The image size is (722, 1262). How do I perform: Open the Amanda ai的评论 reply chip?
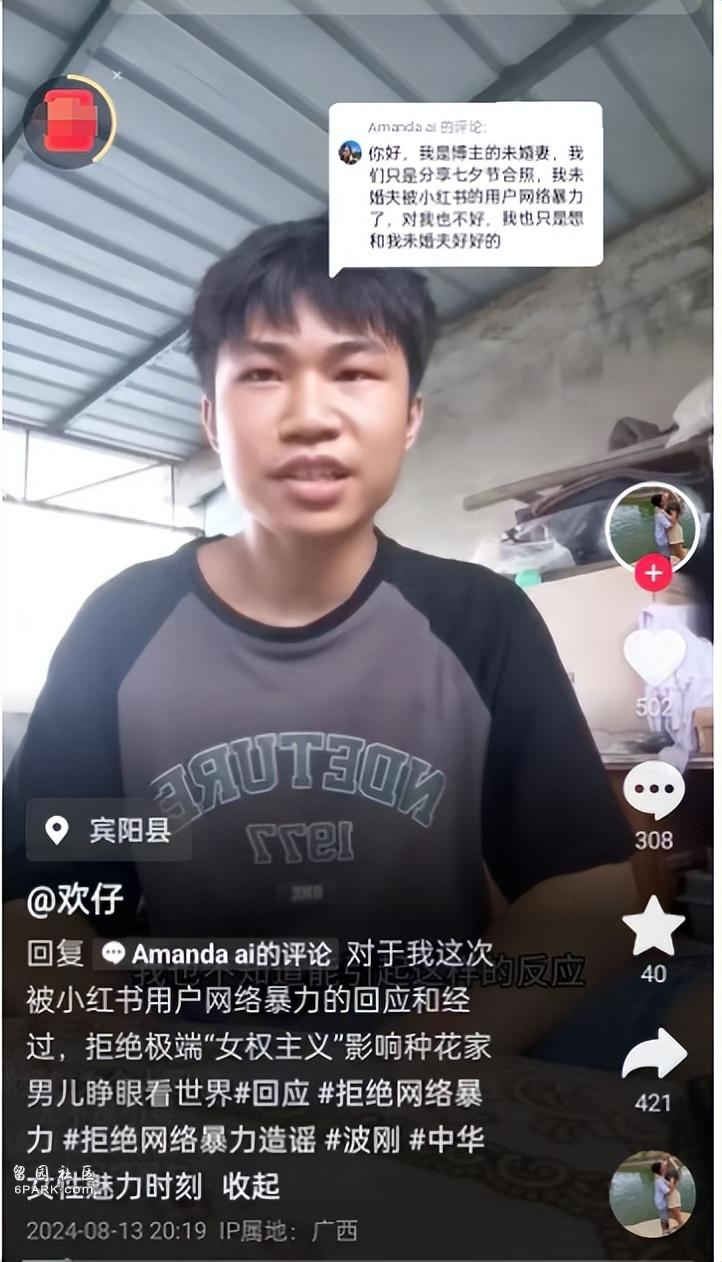[216, 953]
